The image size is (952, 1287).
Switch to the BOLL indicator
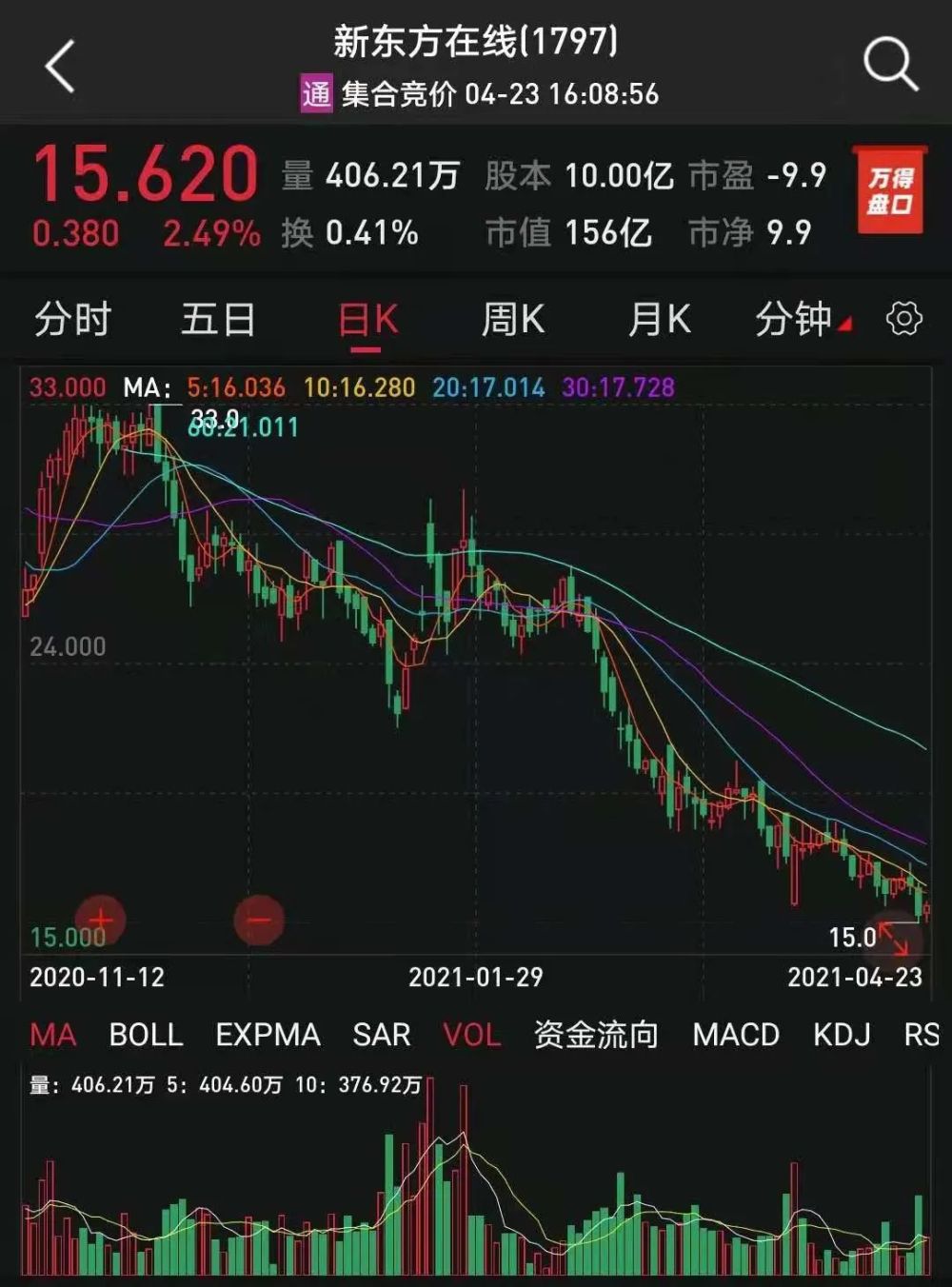pos(146,1035)
